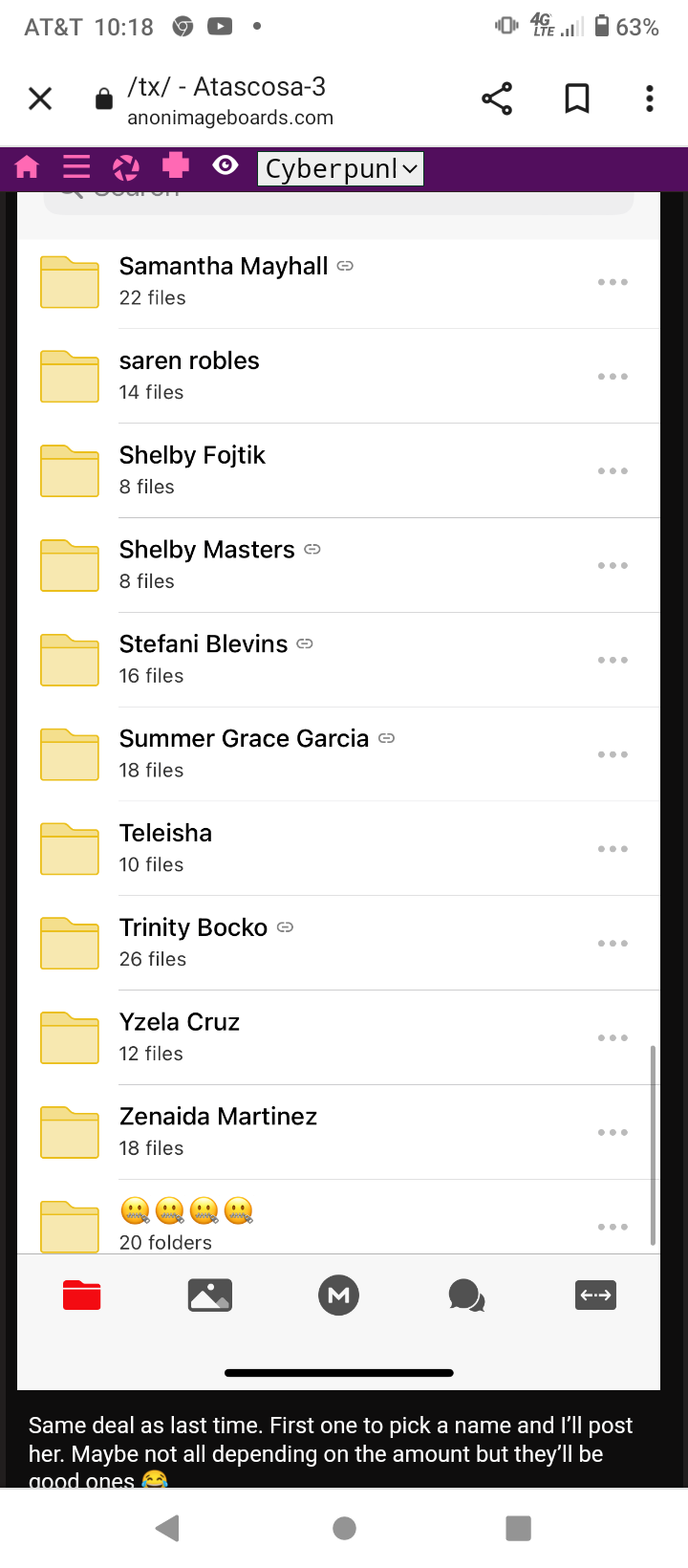Open the site hamburger menu
Image resolution: width=688 pixels, height=1568 pixels.
point(76,167)
